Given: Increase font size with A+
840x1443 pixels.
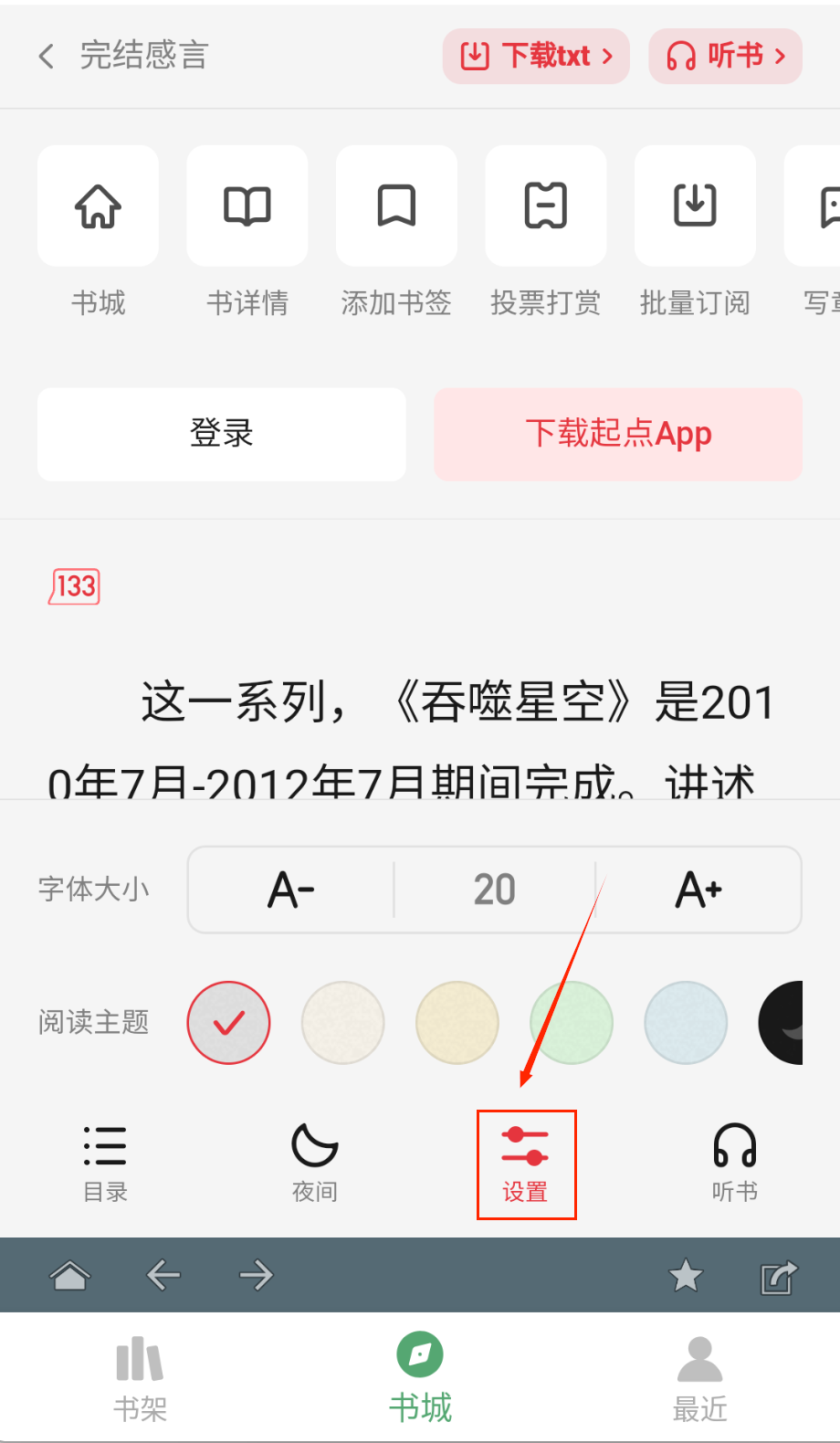Looking at the screenshot, I should click(x=698, y=890).
